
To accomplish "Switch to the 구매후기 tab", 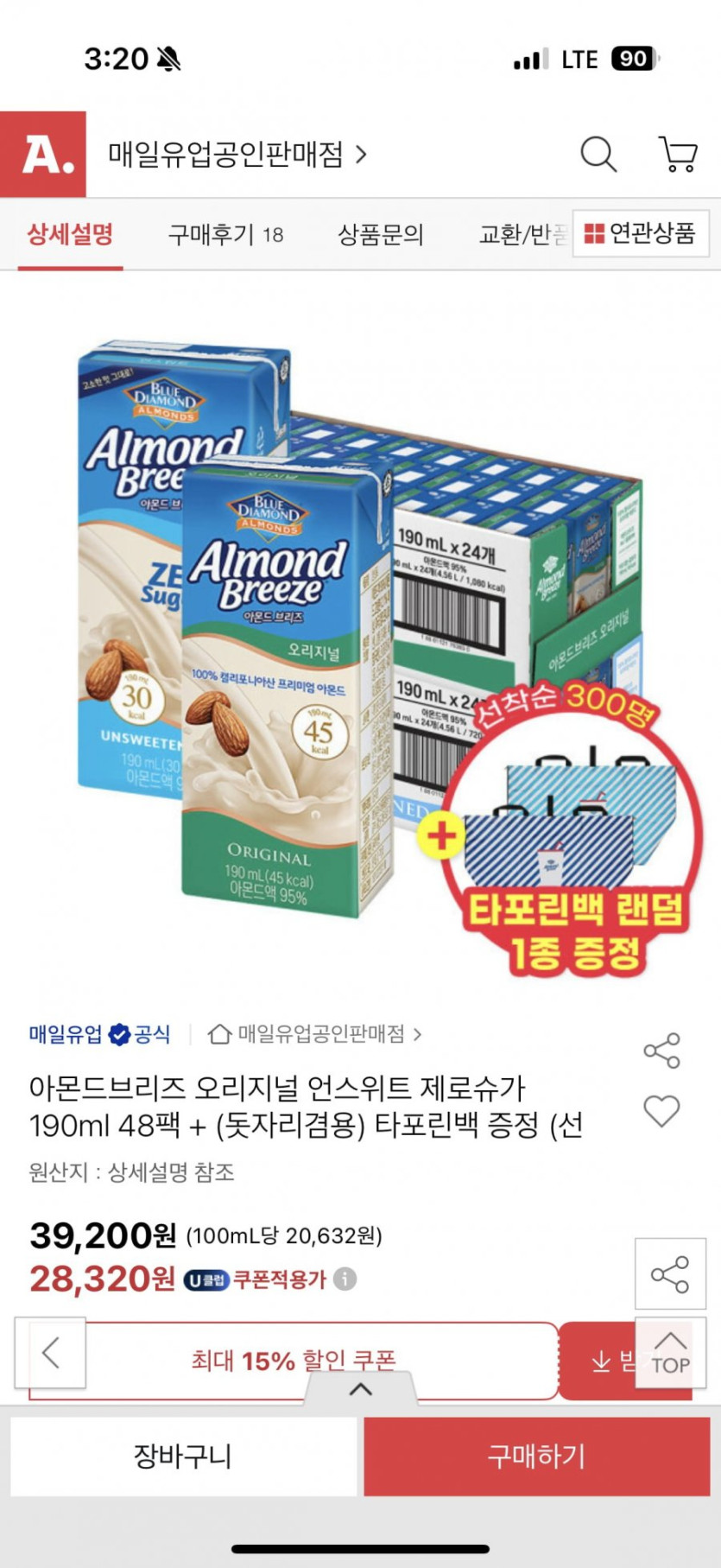I will tap(225, 234).
